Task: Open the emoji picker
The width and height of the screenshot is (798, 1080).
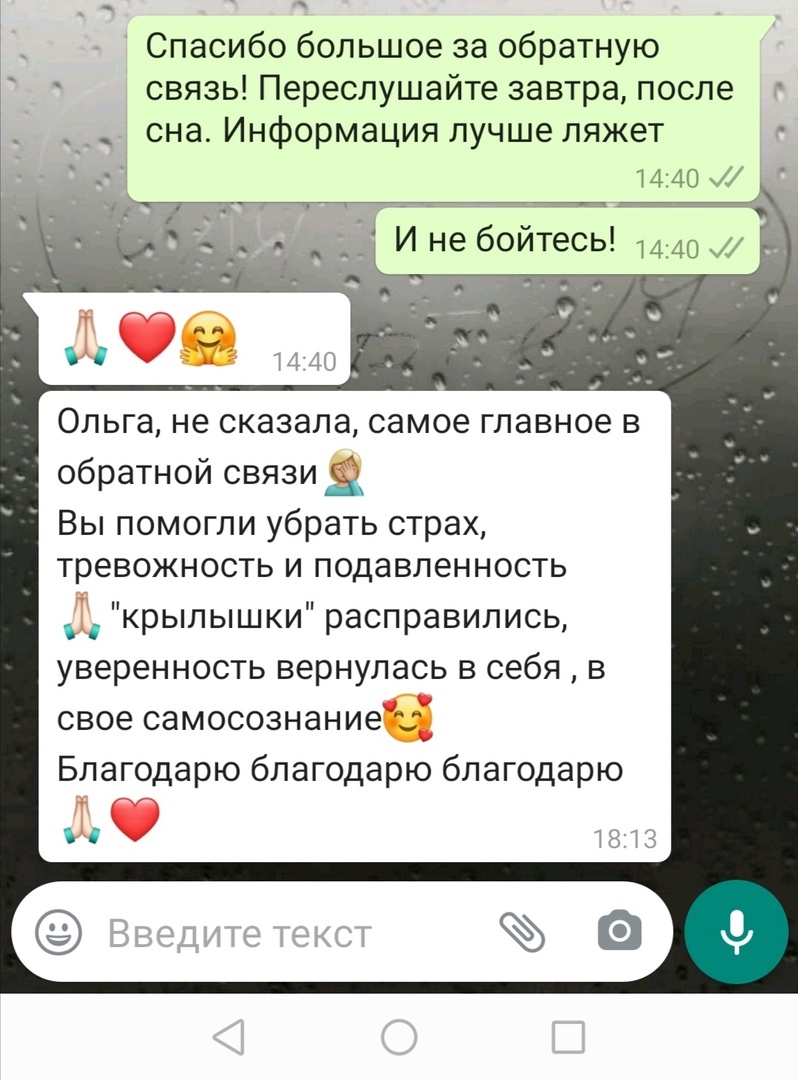Action: pos(59,933)
